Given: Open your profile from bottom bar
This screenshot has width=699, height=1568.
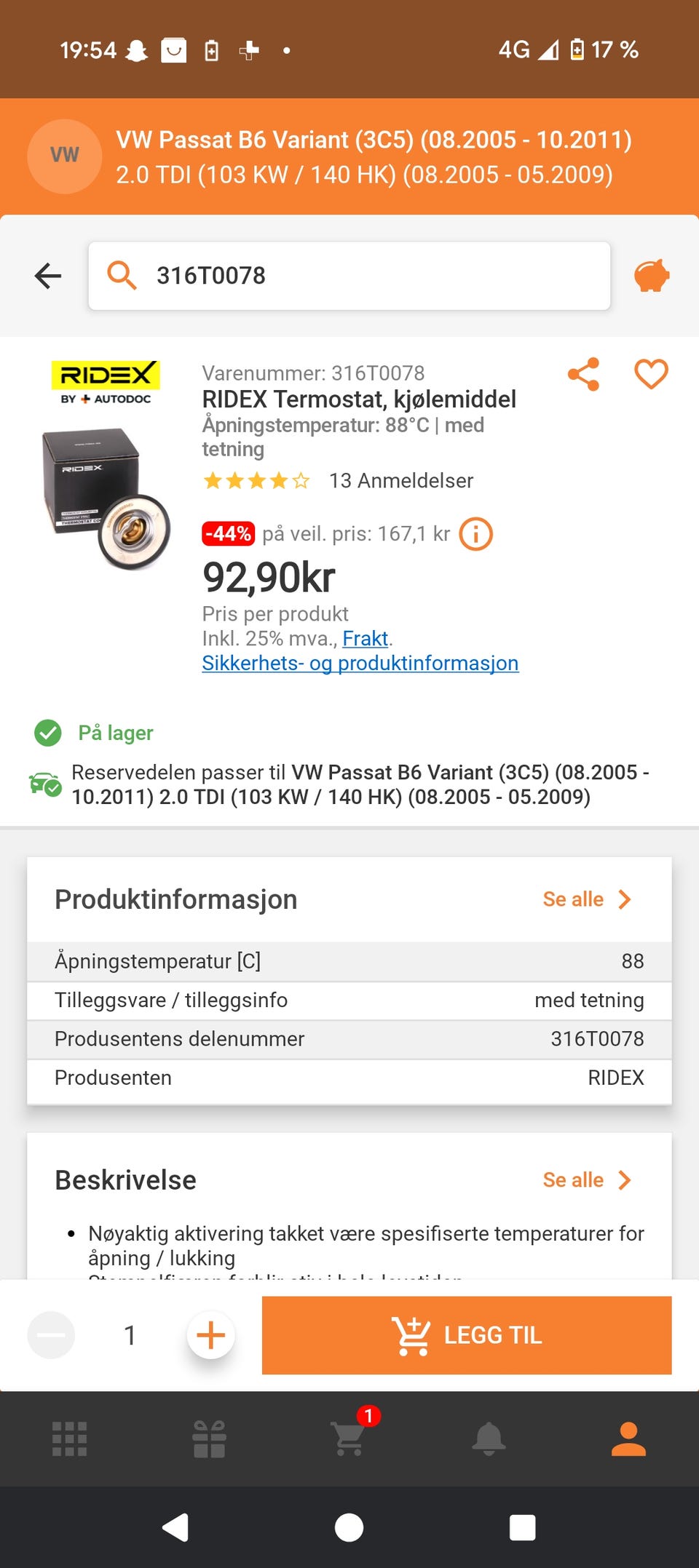Looking at the screenshot, I should click(x=629, y=1438).
